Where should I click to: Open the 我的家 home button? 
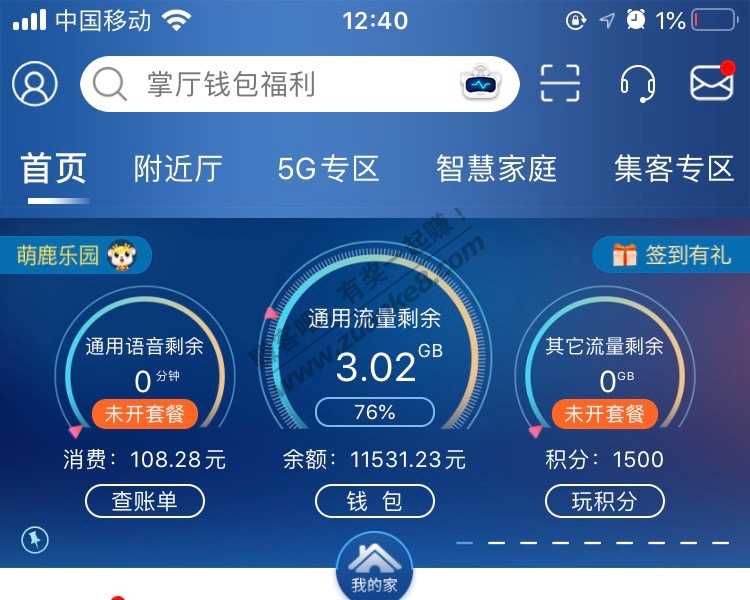[x=374, y=568]
